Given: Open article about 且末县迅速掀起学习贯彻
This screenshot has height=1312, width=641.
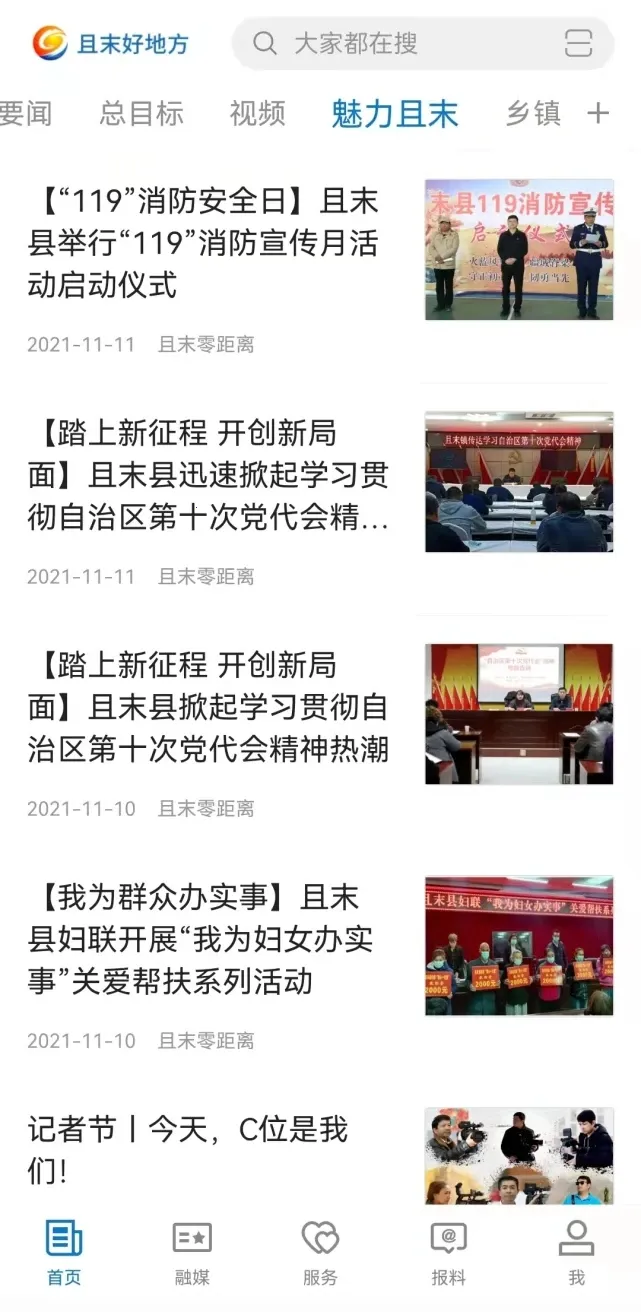Looking at the screenshot, I should pyautogui.click(x=208, y=476).
